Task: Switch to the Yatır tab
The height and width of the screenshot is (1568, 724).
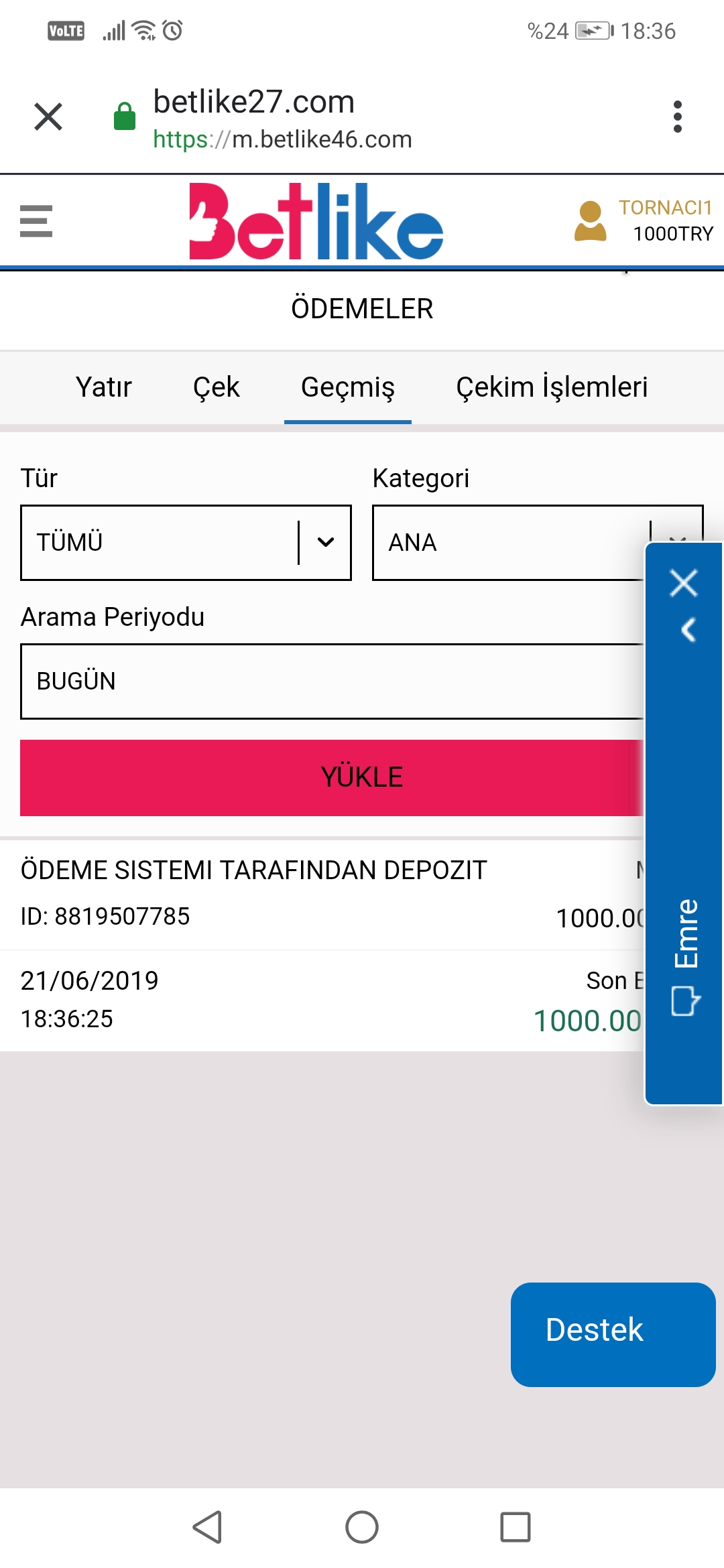Action: 104,387
